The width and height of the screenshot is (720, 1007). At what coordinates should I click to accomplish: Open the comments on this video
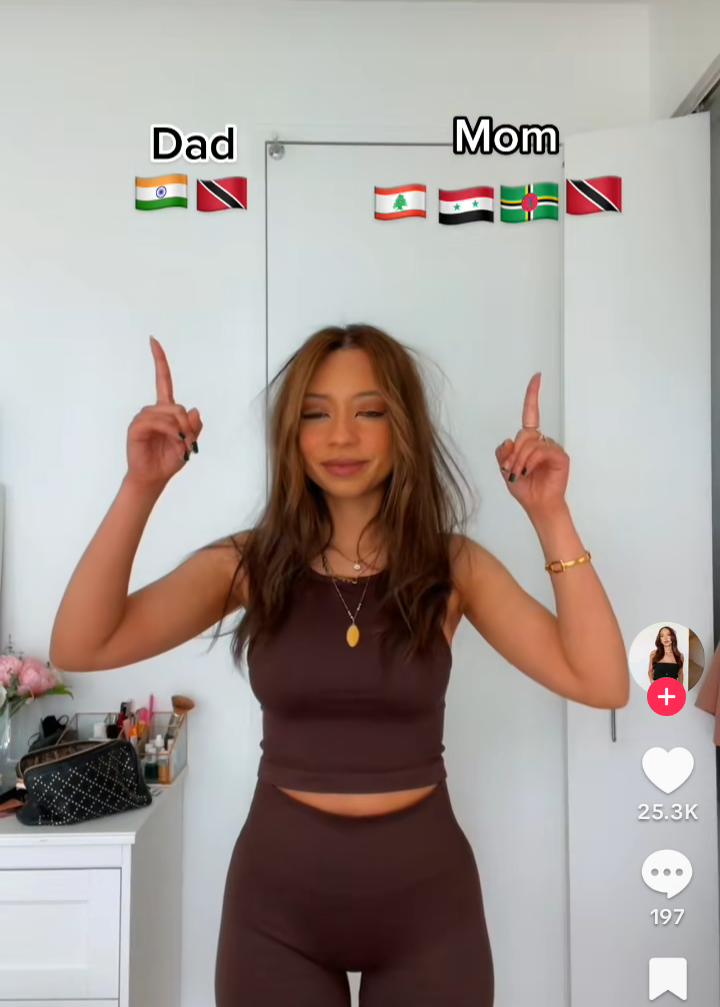pos(667,874)
